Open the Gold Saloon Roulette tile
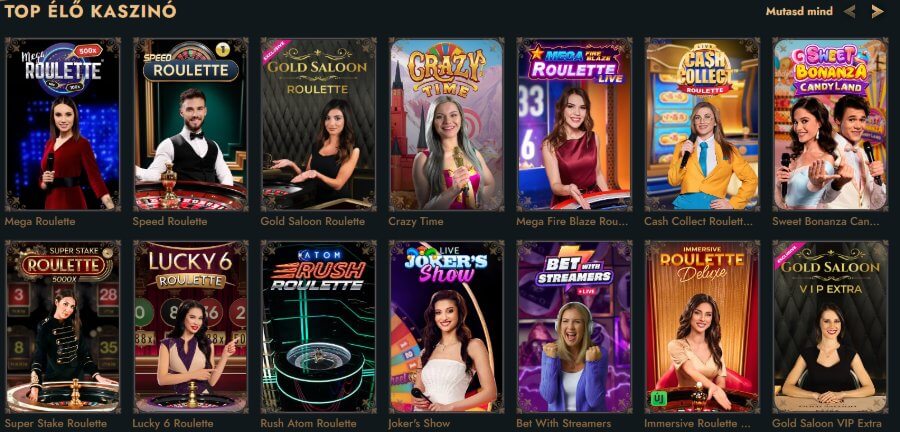Screen dimensions: 900x432 click(318, 124)
